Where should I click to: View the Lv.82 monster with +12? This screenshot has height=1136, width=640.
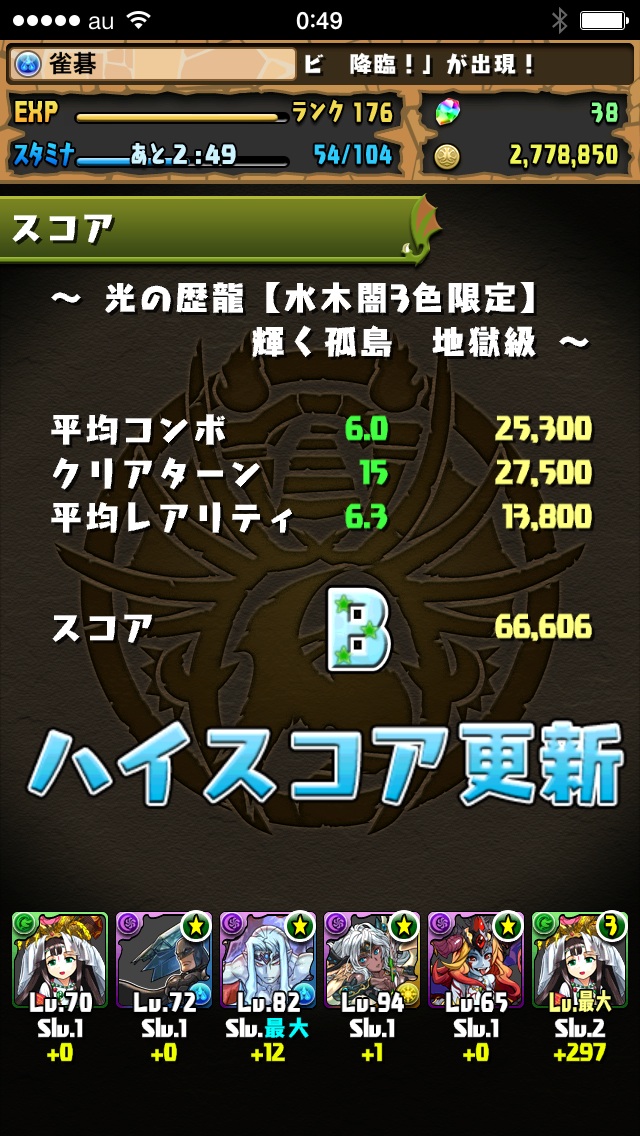tap(267, 960)
